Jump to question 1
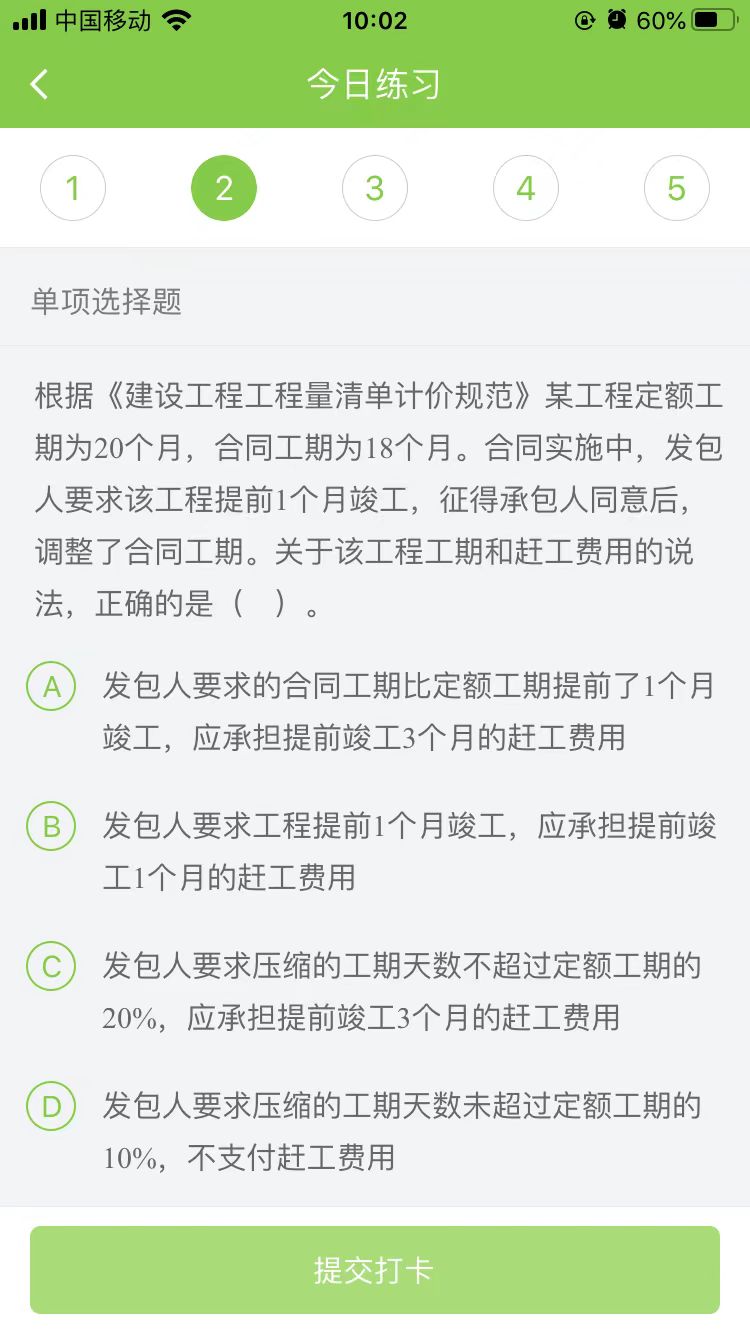 [73, 188]
